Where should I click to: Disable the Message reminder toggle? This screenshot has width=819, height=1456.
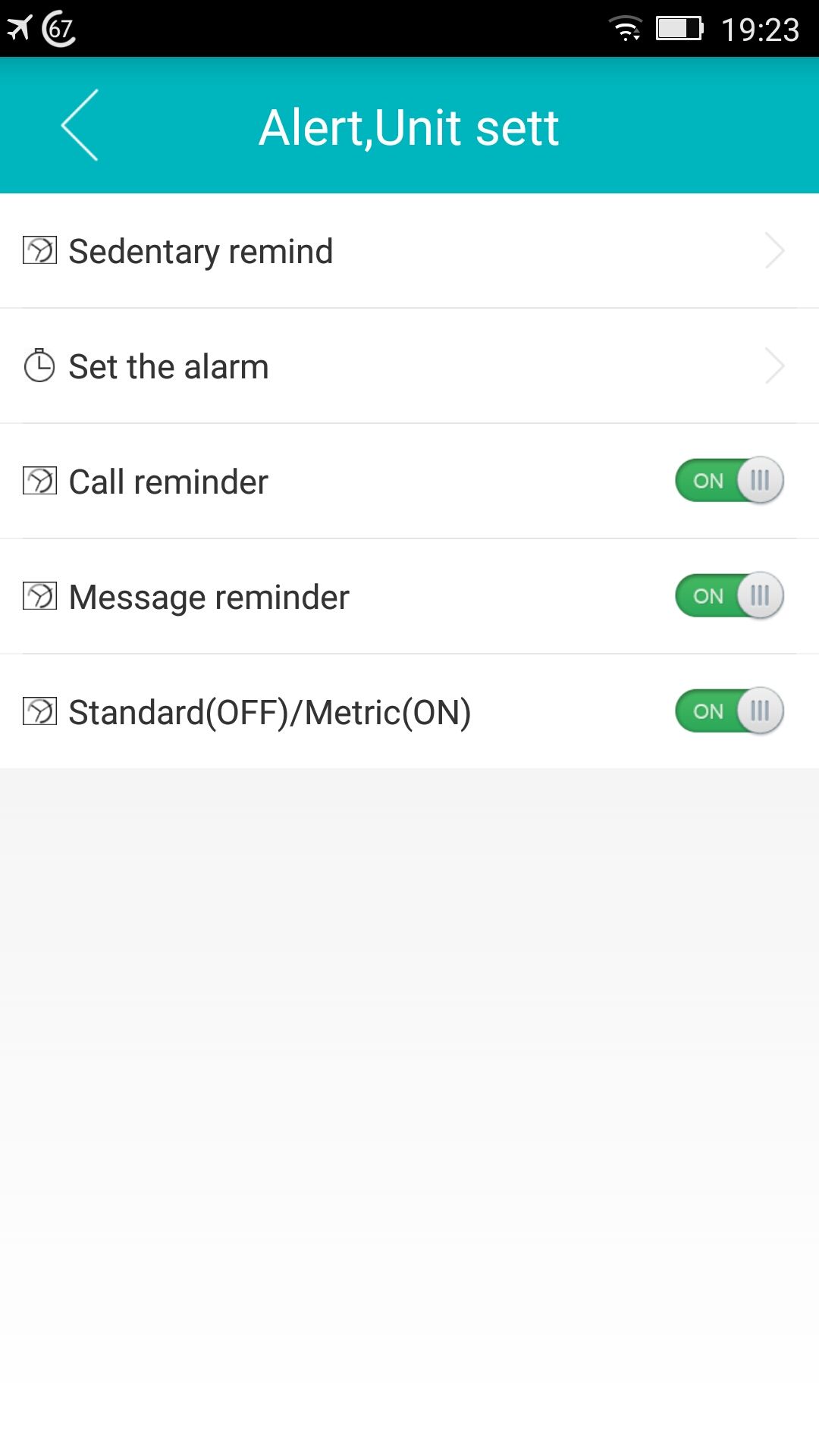pos(729,596)
